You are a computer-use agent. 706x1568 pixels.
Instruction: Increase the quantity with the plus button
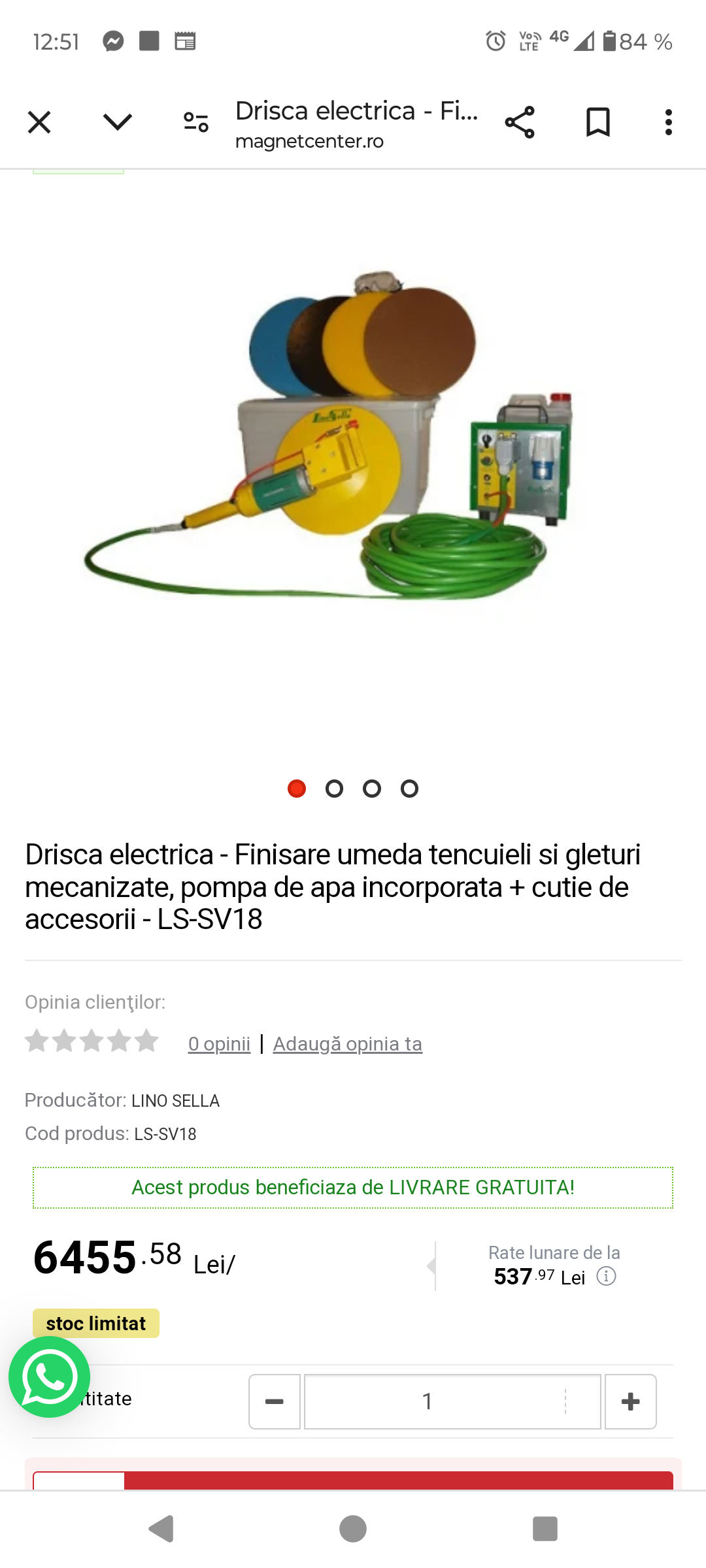pos(631,1401)
